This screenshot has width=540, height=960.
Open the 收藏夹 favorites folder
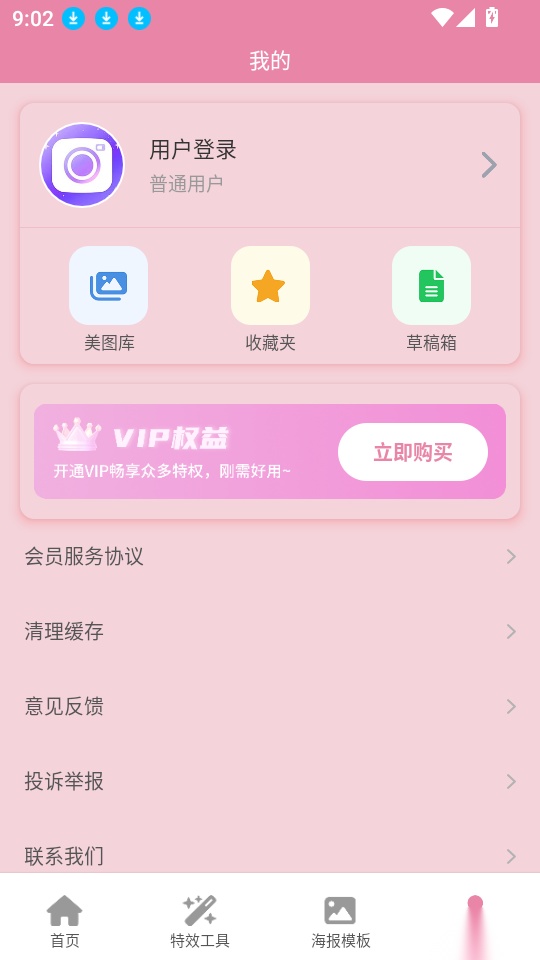pyautogui.click(x=270, y=299)
